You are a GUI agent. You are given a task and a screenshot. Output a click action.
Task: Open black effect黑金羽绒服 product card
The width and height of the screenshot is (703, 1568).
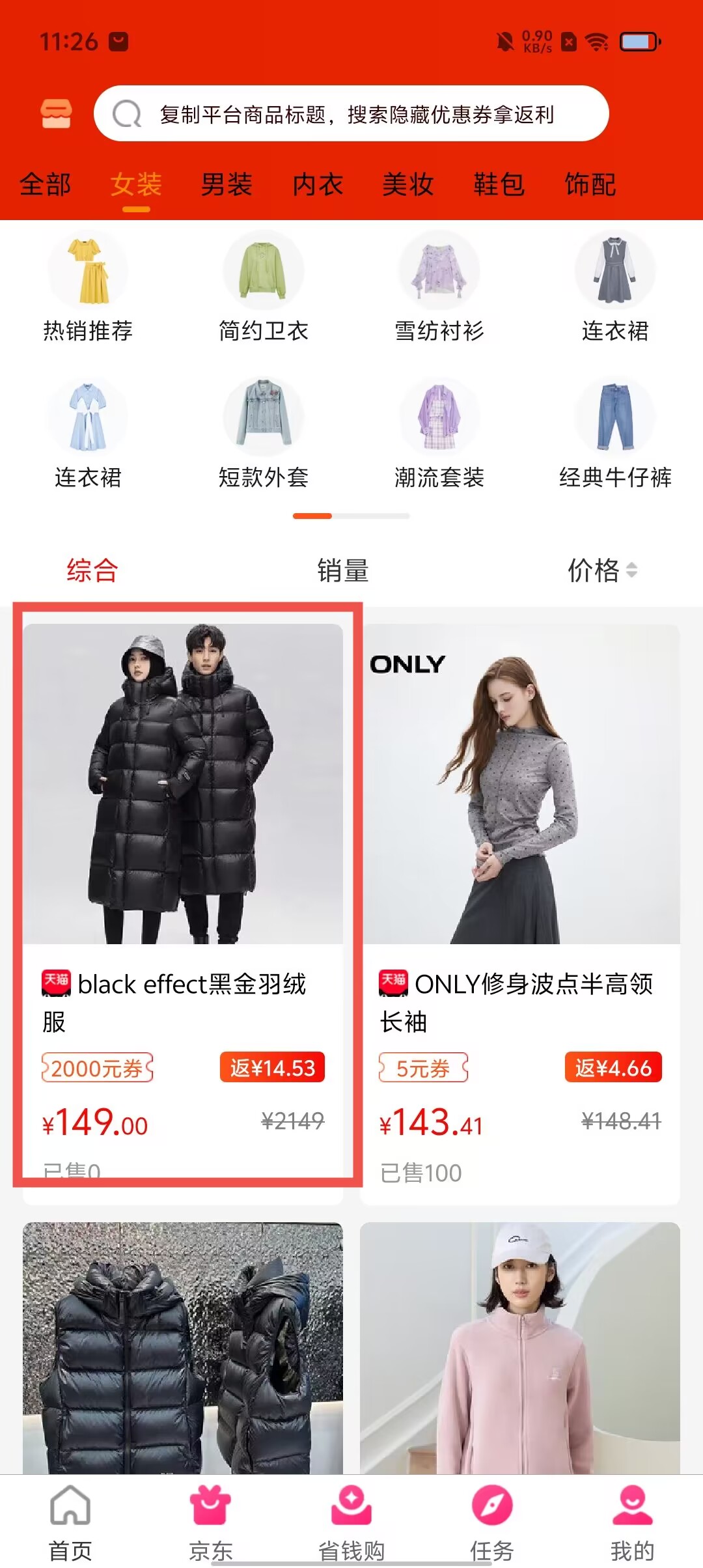click(183, 847)
